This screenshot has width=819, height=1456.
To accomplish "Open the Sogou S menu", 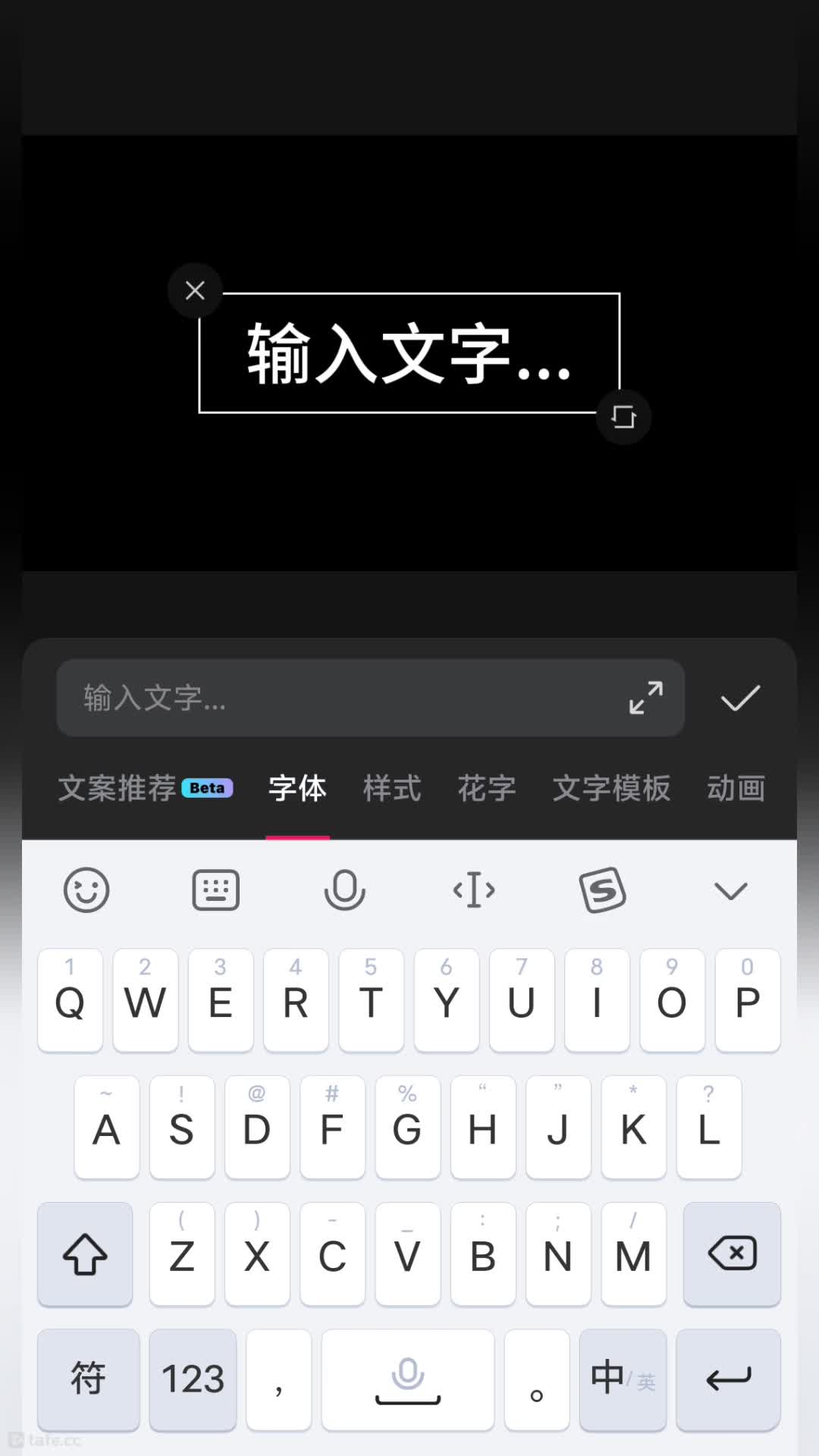I will click(603, 890).
